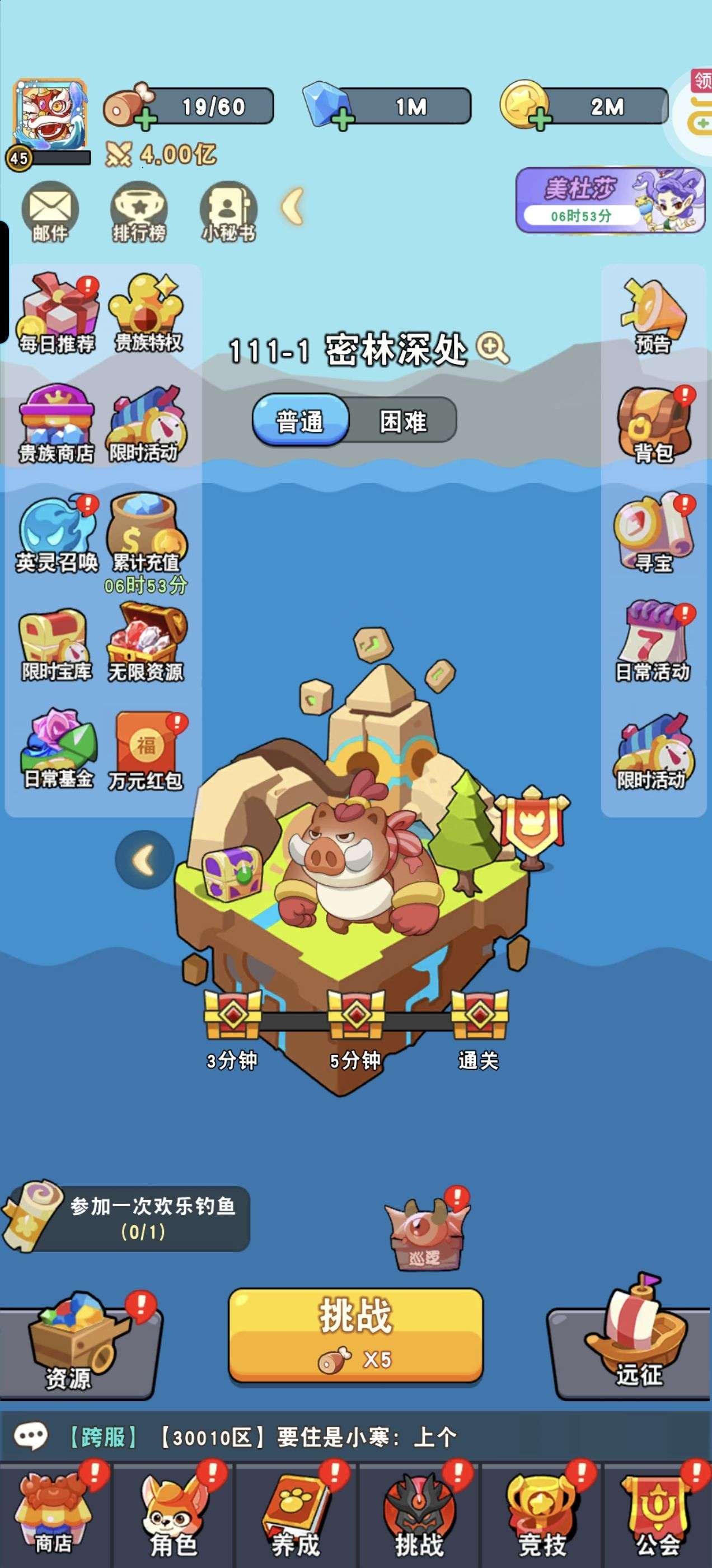712x1568 pixels.
Task: Open 寻宝 treasure hunt
Action: pos(654,534)
